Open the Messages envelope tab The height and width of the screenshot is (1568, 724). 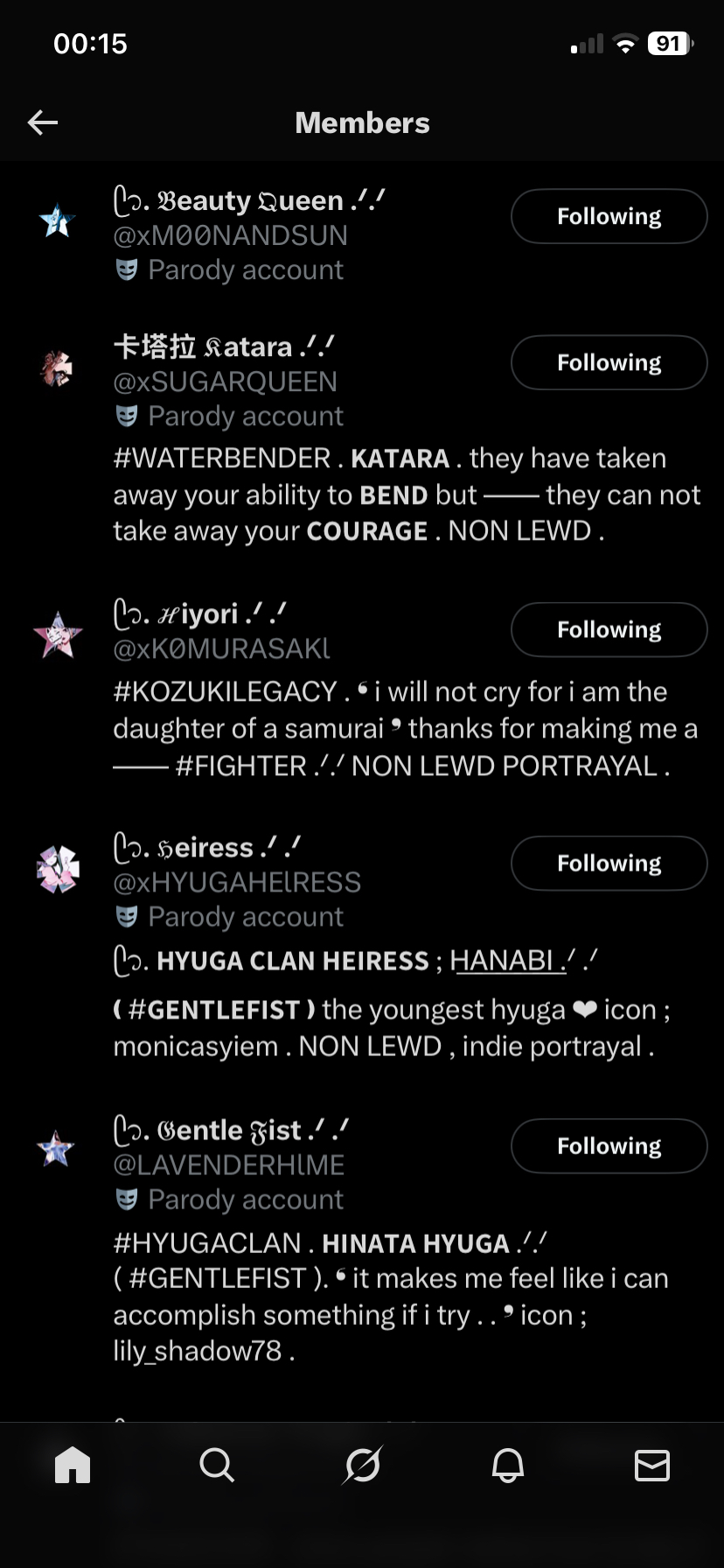(x=651, y=1464)
